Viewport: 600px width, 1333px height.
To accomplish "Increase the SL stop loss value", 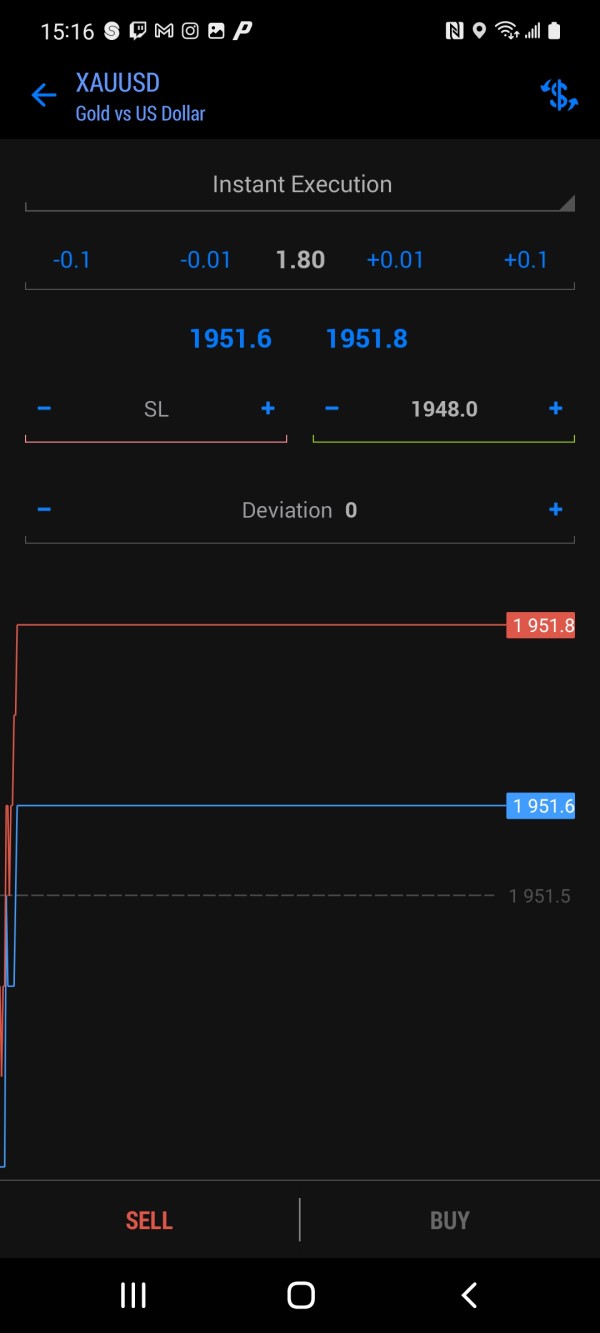I will (268, 409).
